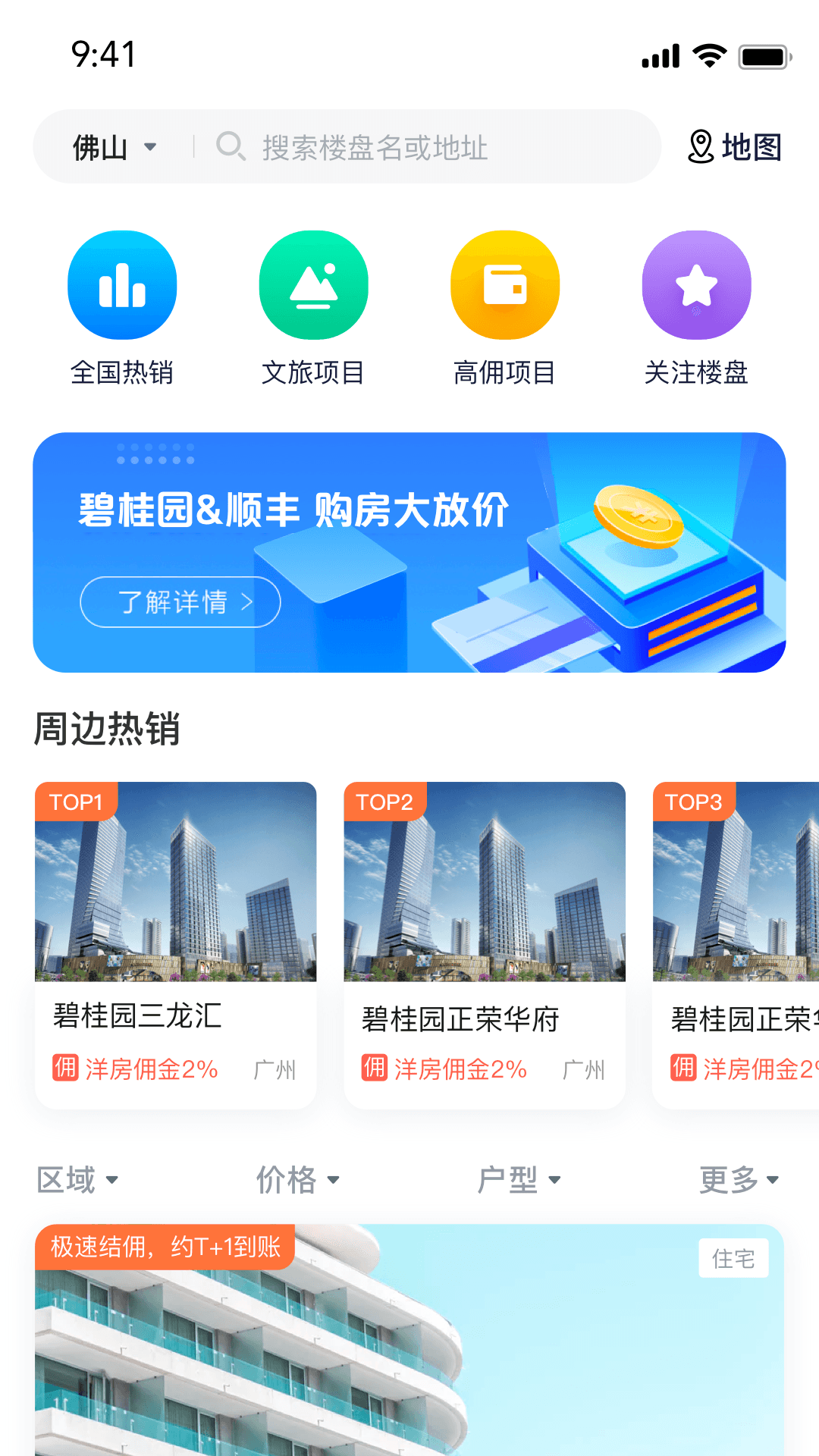Expand the 价格 filter
This screenshot has height=1456, width=819.
click(x=297, y=1180)
